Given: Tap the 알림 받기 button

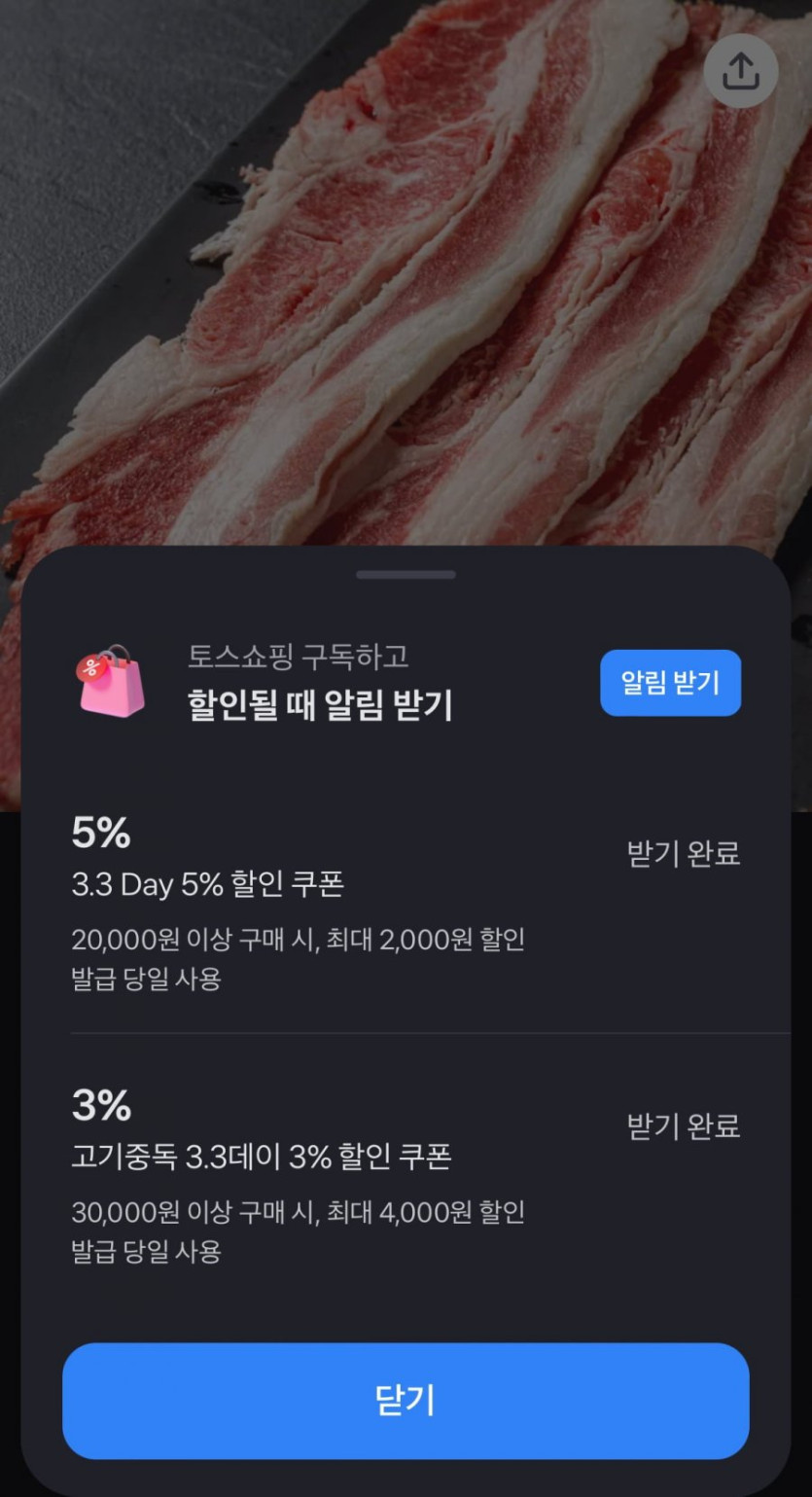Looking at the screenshot, I should pos(670,683).
